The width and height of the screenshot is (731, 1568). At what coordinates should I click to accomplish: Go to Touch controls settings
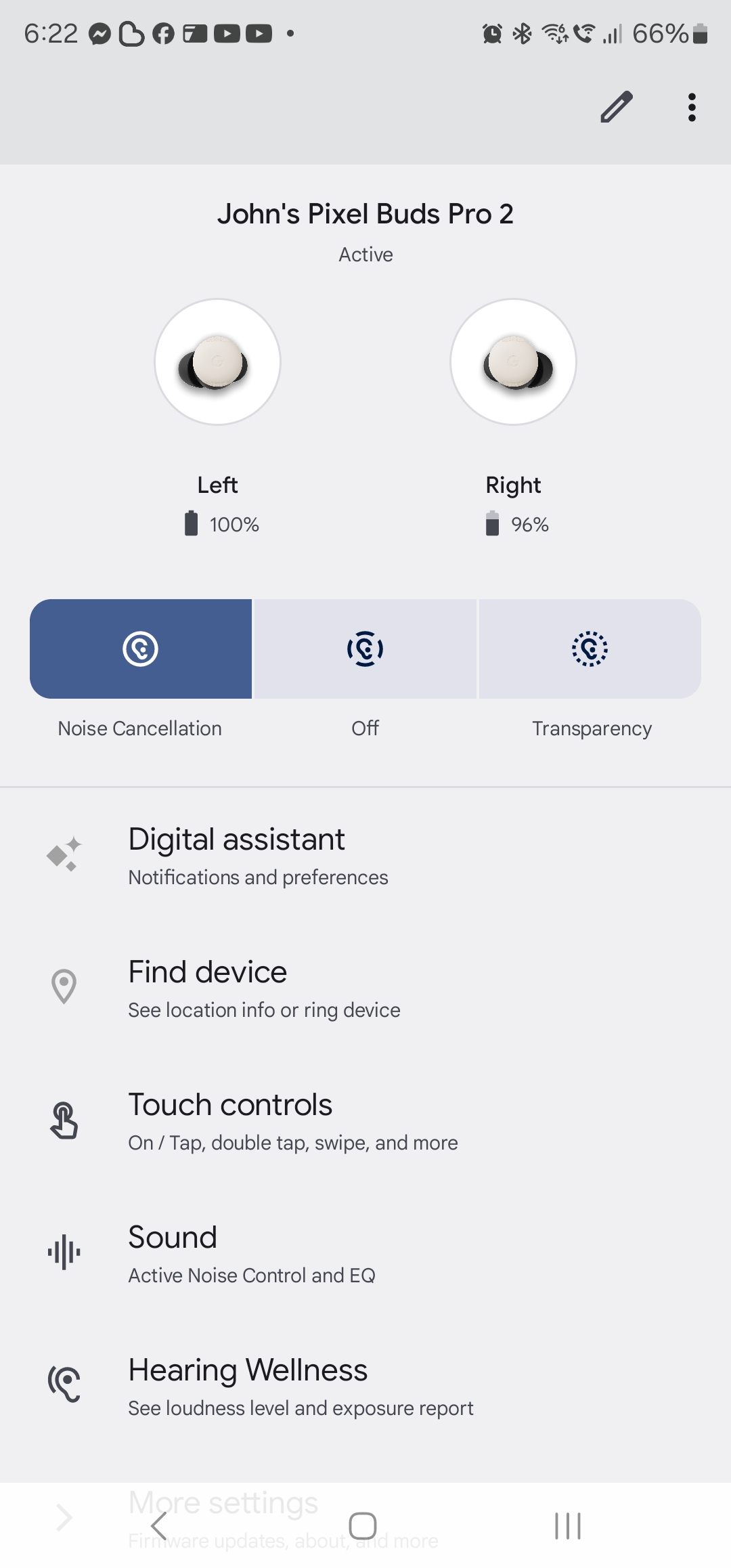(365, 1120)
